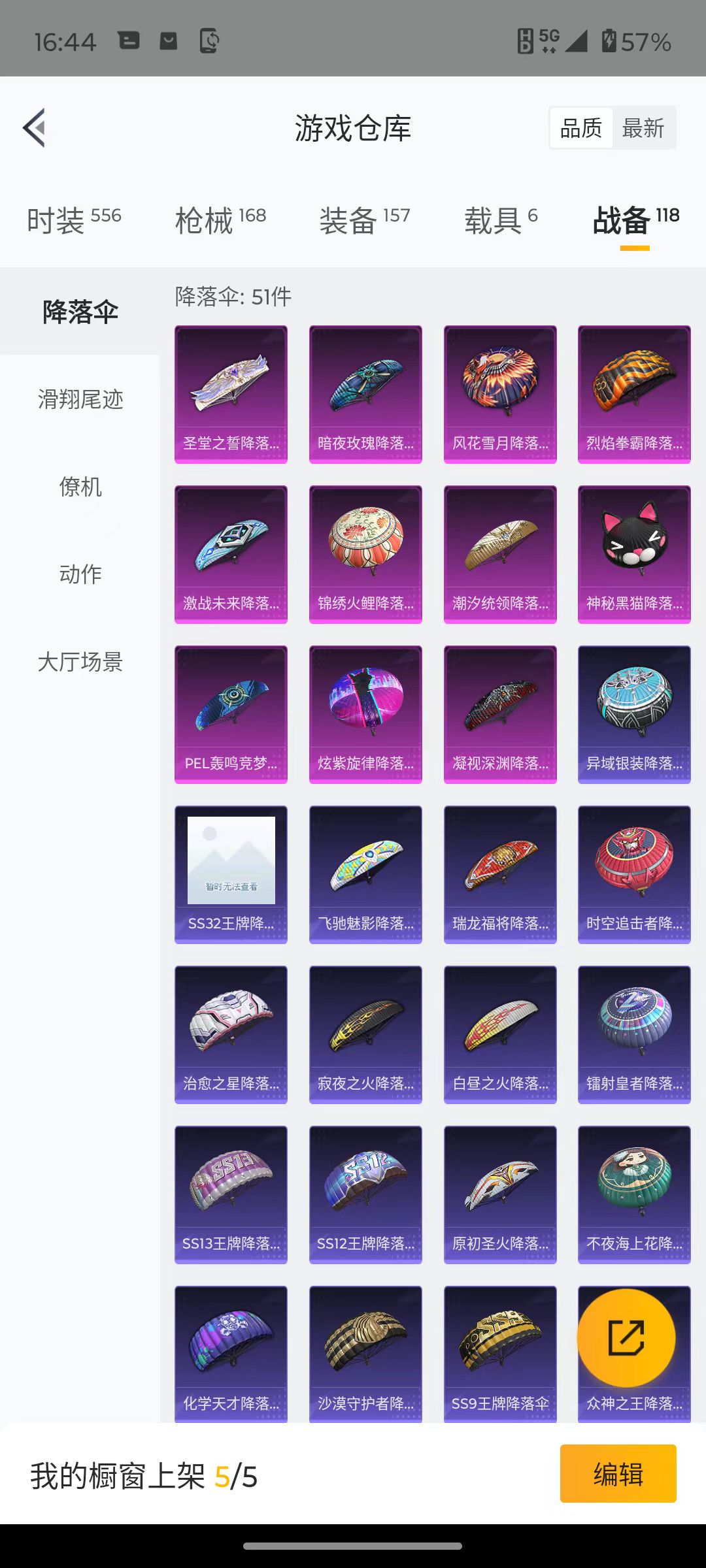The width and height of the screenshot is (706, 1568).
Task: Tap the yellow floating share button
Action: click(x=626, y=1337)
